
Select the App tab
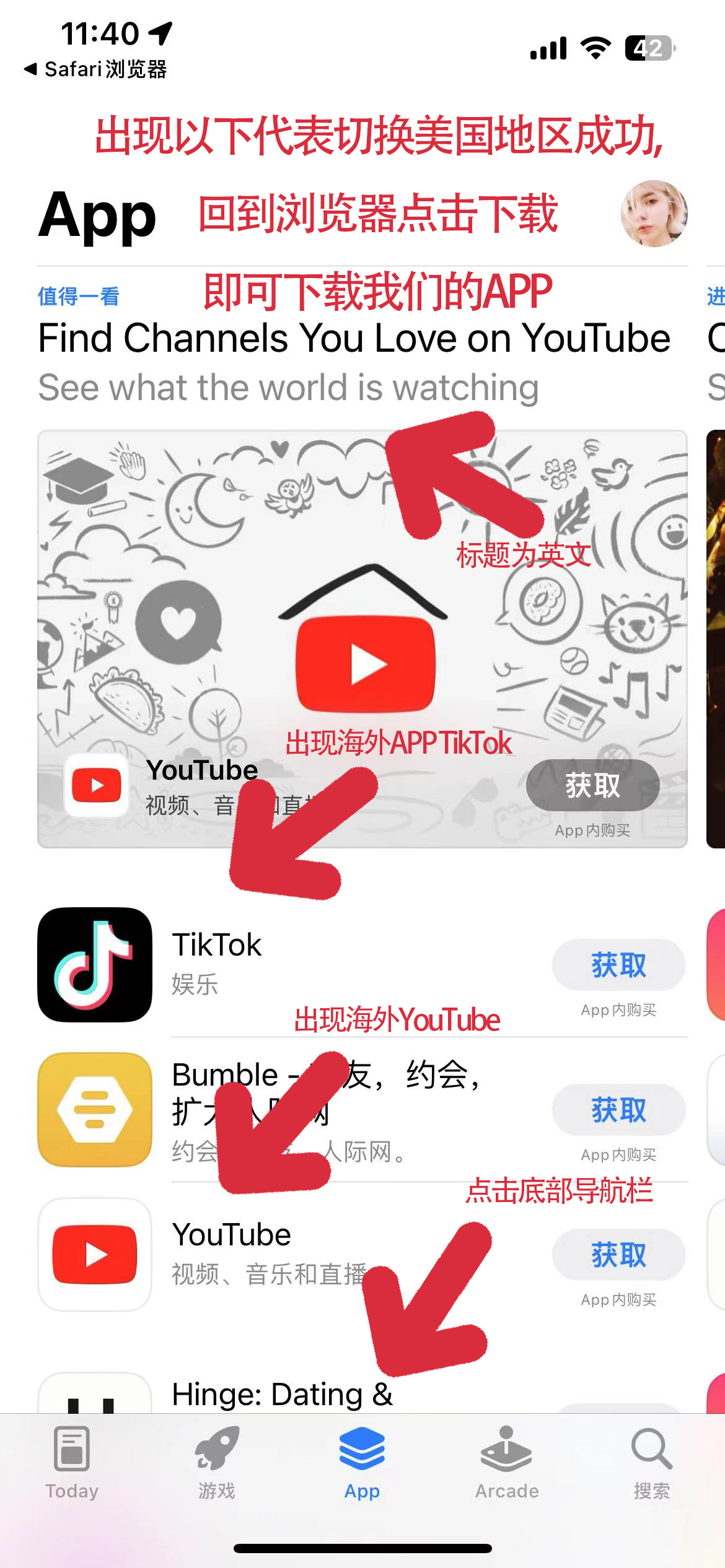(362, 1463)
